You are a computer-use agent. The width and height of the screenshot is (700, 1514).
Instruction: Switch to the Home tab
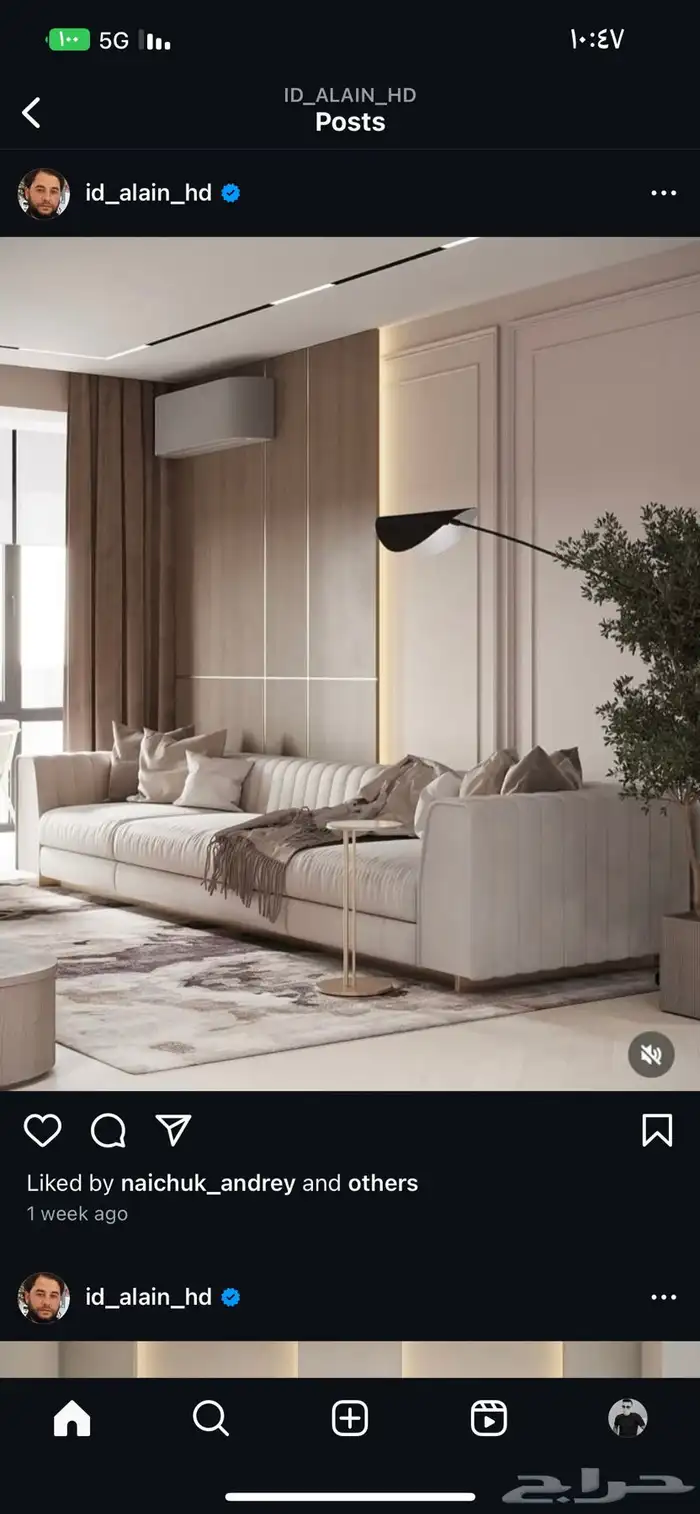(72, 1418)
